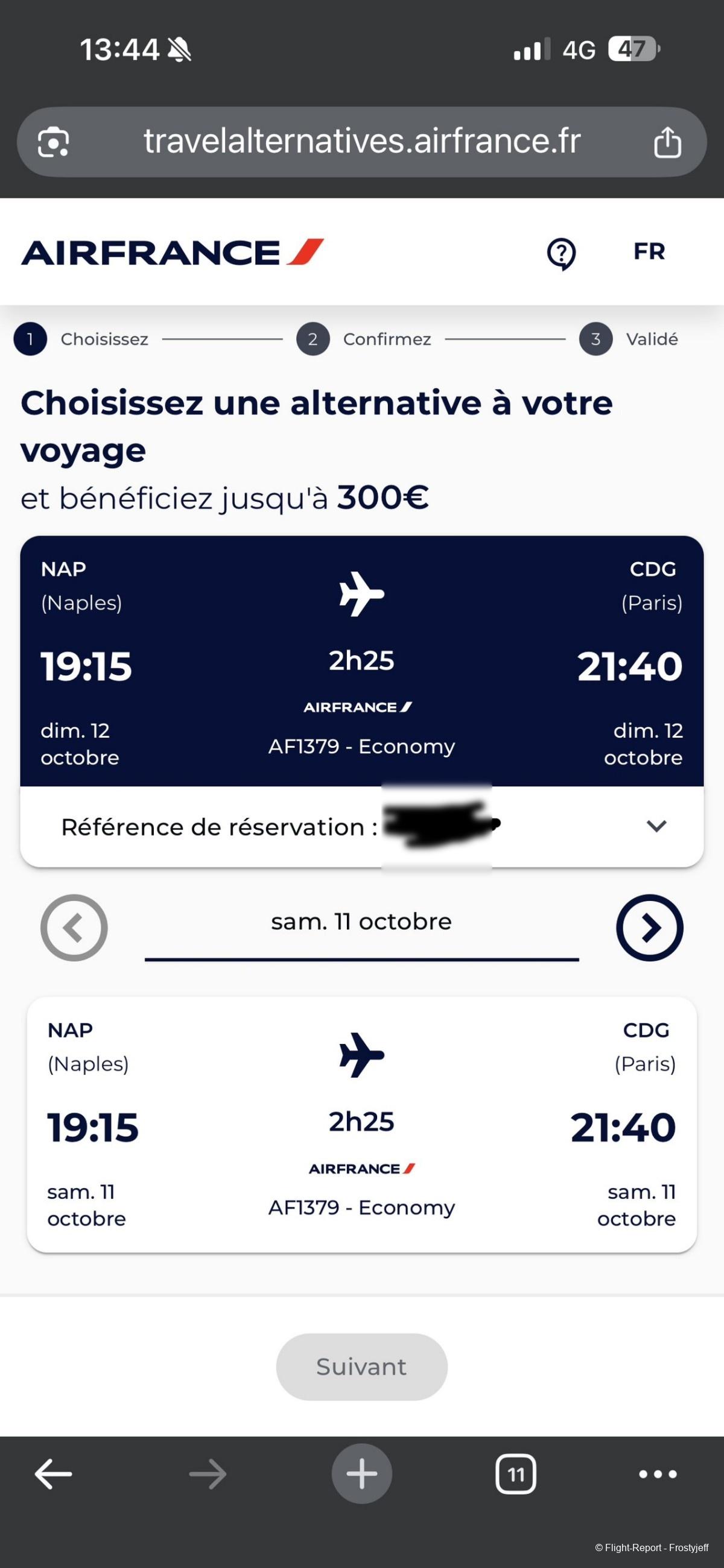724x1568 pixels.
Task: Open the browser three-dot menu
Action: [x=657, y=1475]
